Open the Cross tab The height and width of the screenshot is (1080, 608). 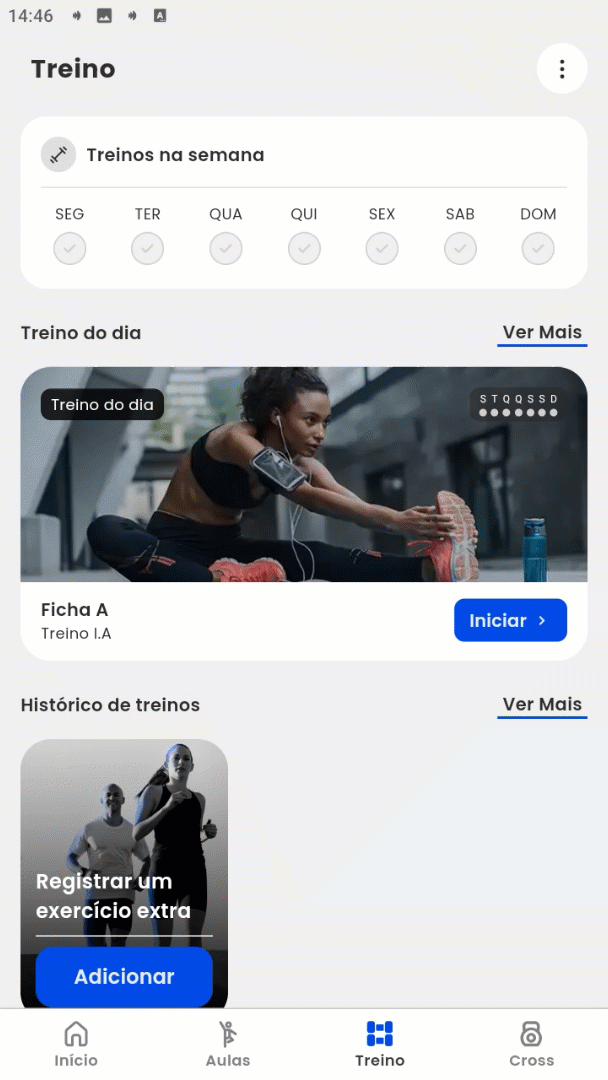pos(531,1044)
